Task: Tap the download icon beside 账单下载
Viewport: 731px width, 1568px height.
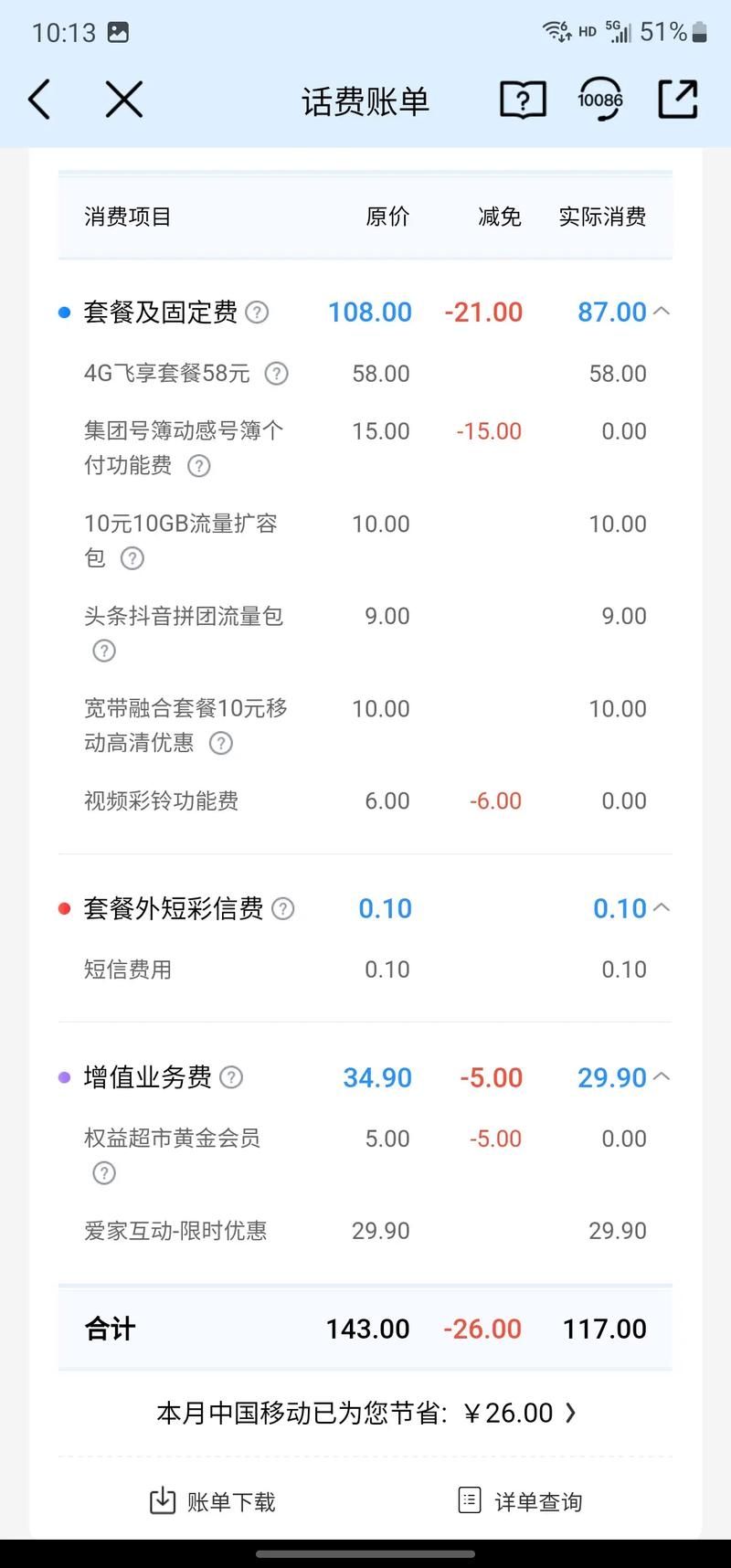Action: click(162, 1499)
